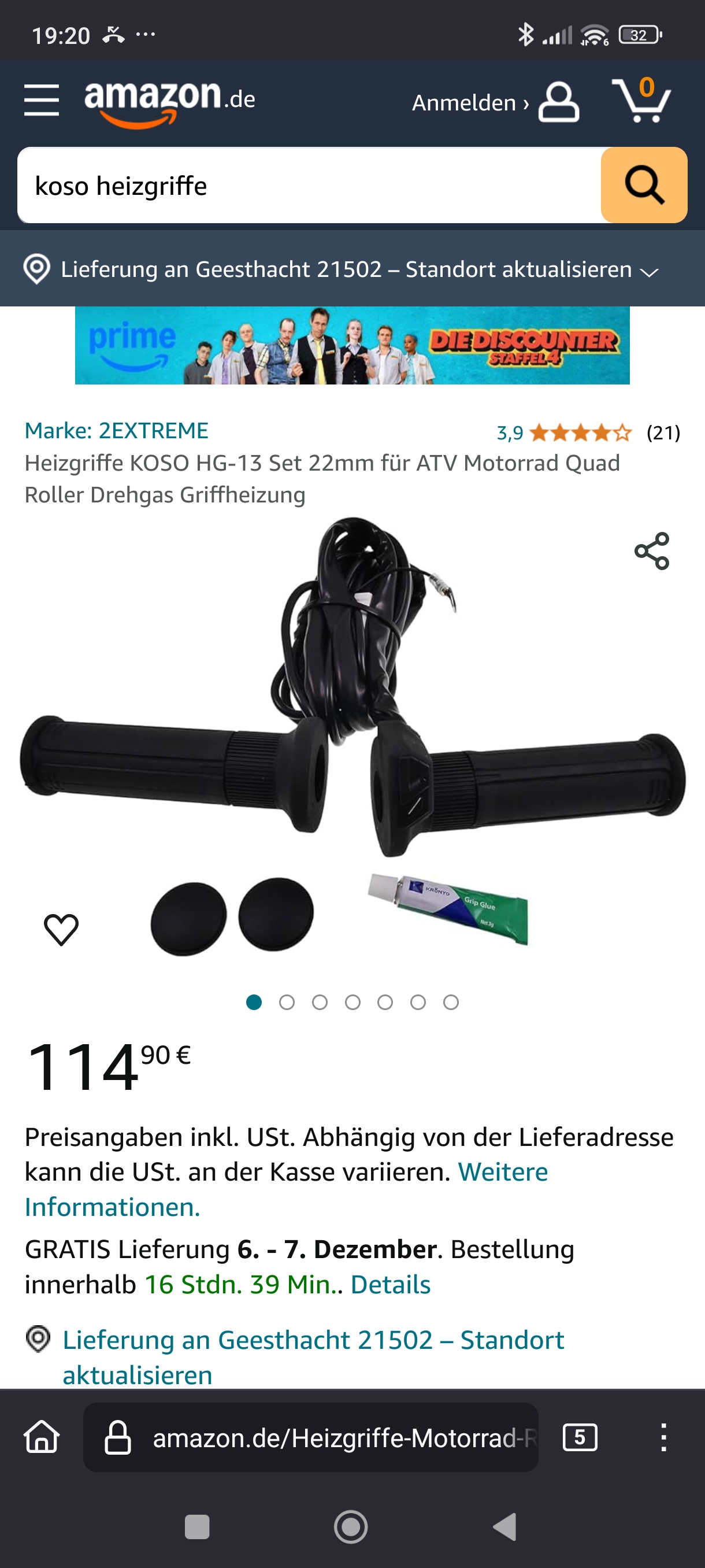Screen dimensions: 705x1568
Task: Expand the Geesthacht 21502 delivery location bar
Action: 347,269
